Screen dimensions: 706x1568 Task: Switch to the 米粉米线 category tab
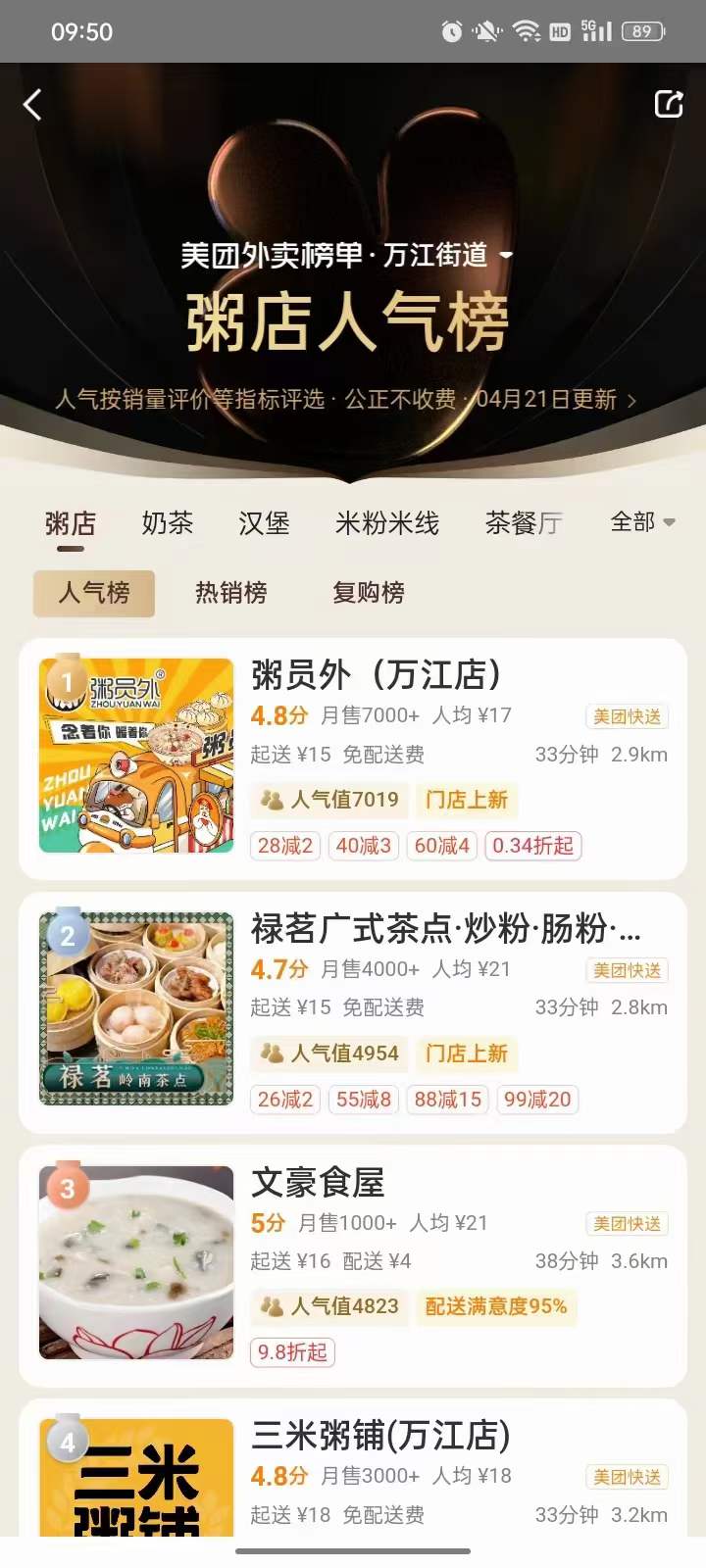(387, 523)
